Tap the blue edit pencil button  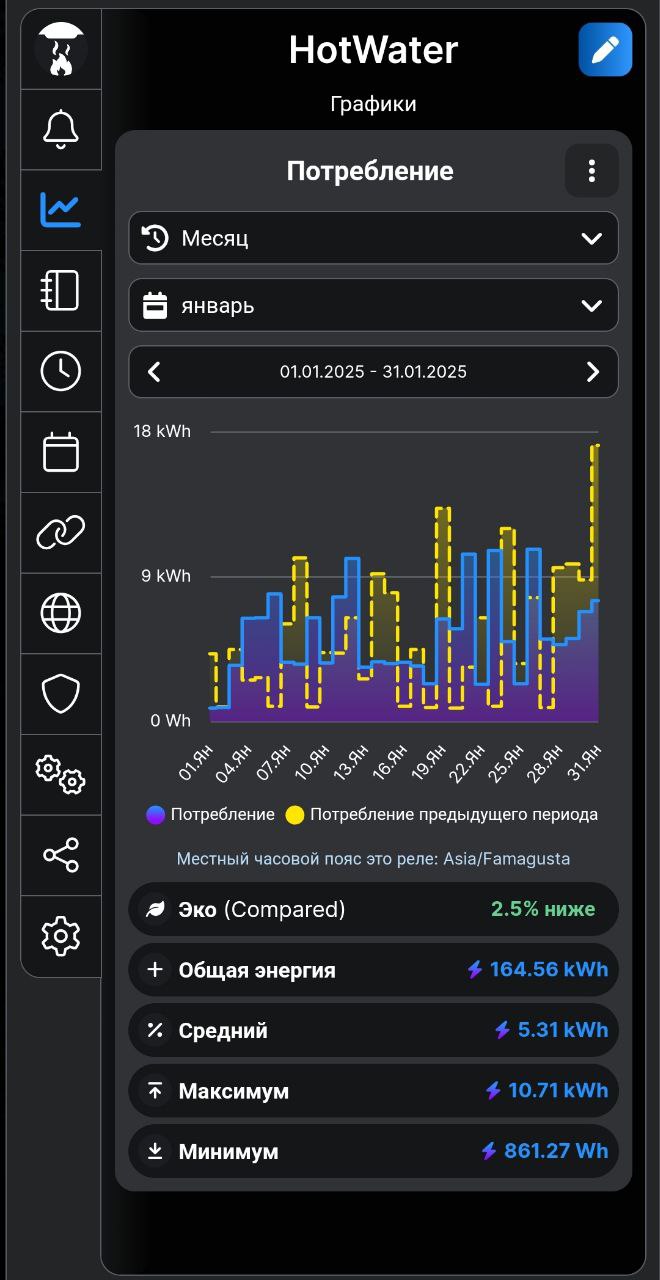[x=605, y=49]
